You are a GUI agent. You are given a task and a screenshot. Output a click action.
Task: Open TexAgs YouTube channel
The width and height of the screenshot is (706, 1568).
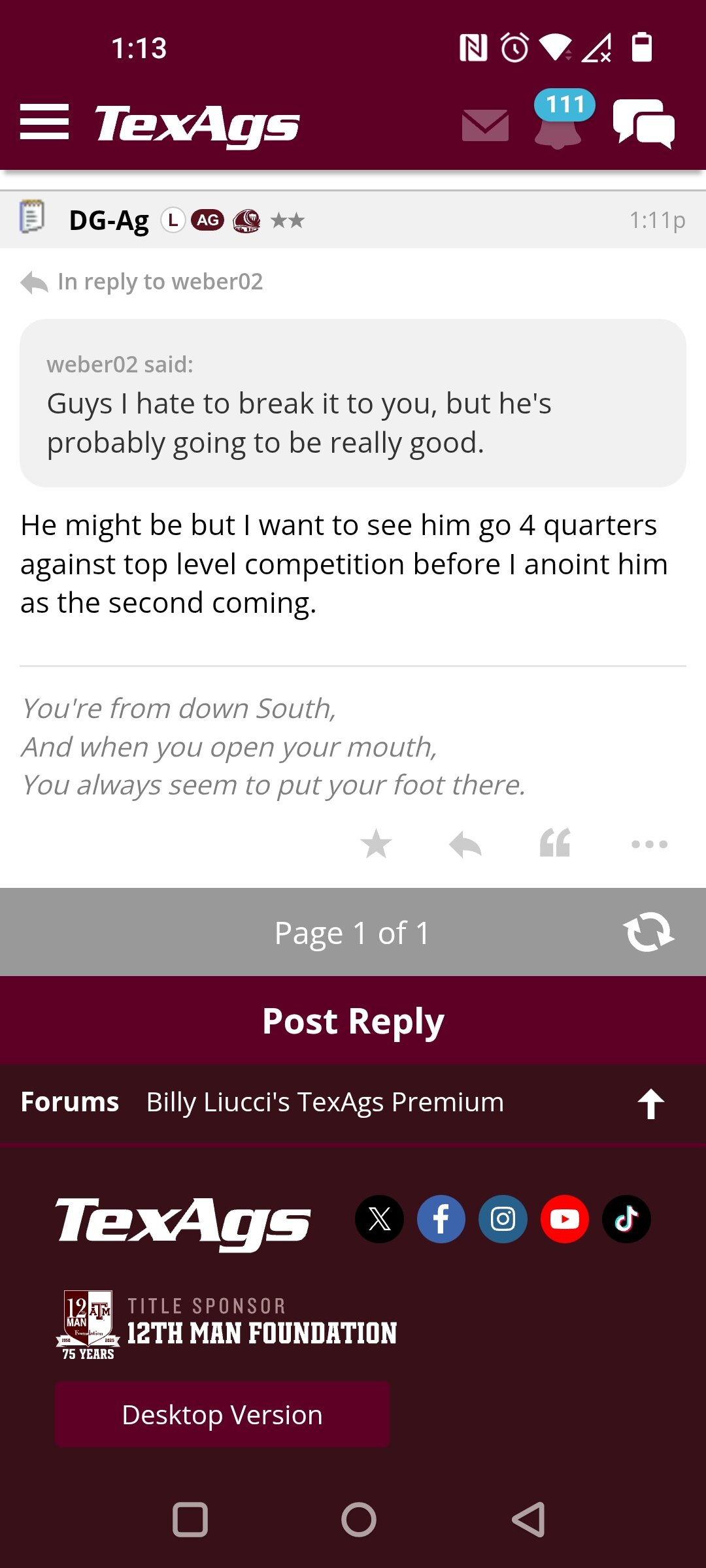[x=565, y=1219]
